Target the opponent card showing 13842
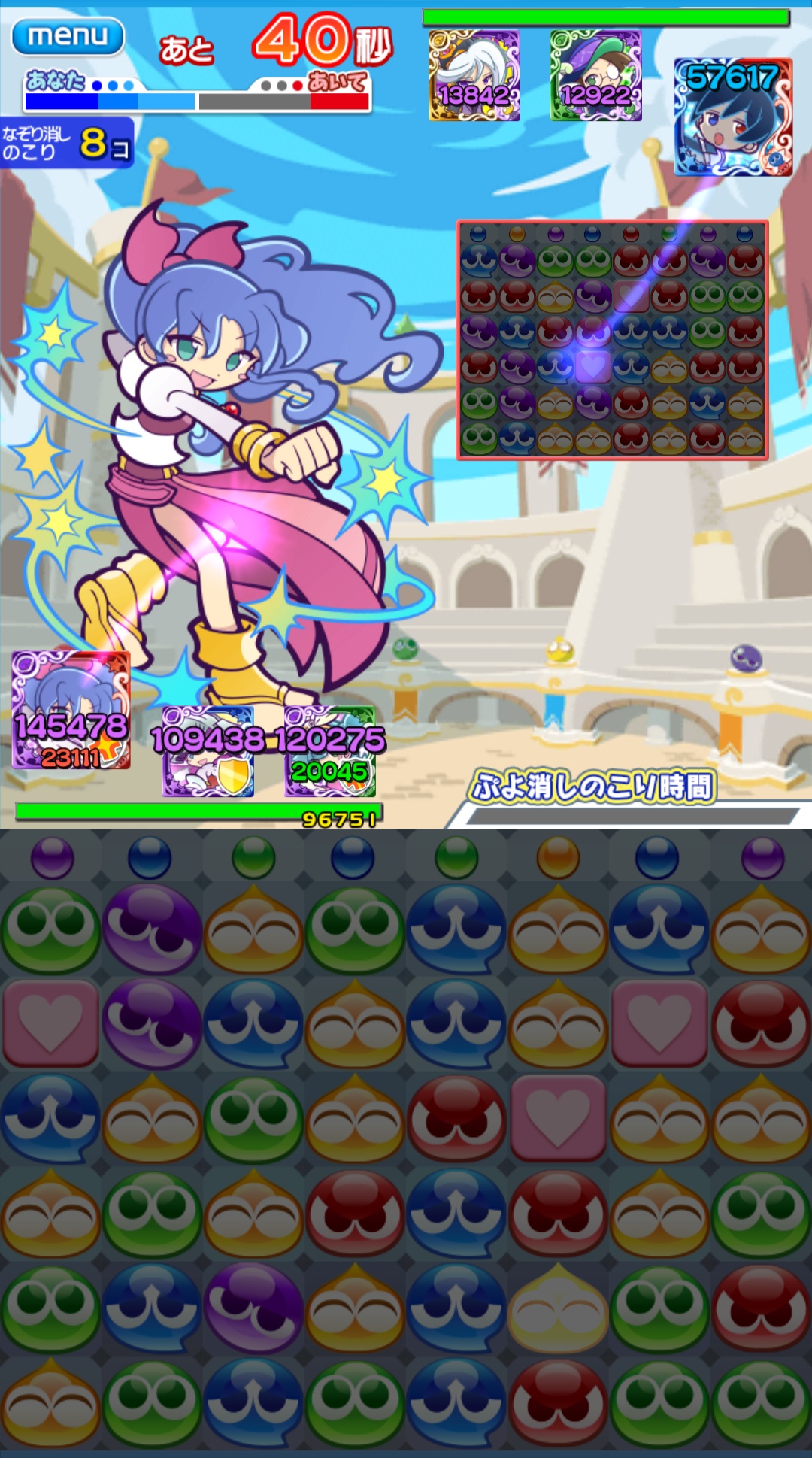The image size is (812, 1458). pos(474,75)
